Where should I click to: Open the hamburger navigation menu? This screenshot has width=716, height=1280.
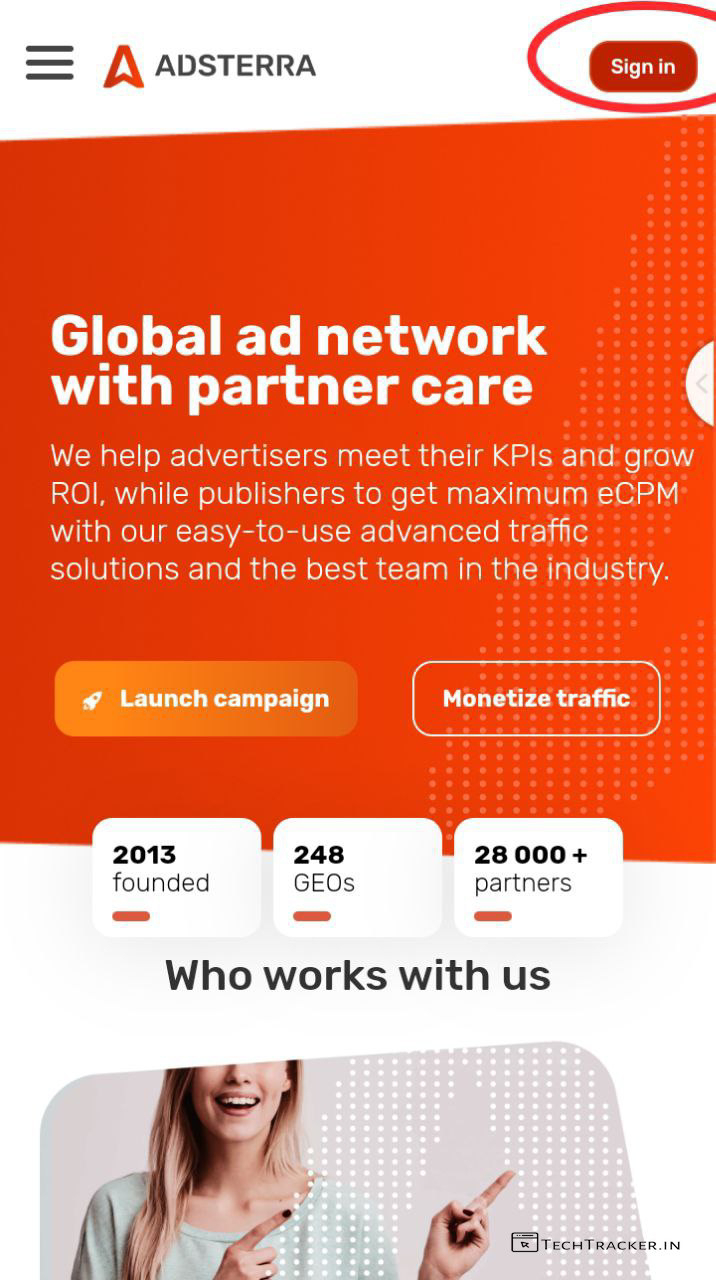(x=50, y=63)
